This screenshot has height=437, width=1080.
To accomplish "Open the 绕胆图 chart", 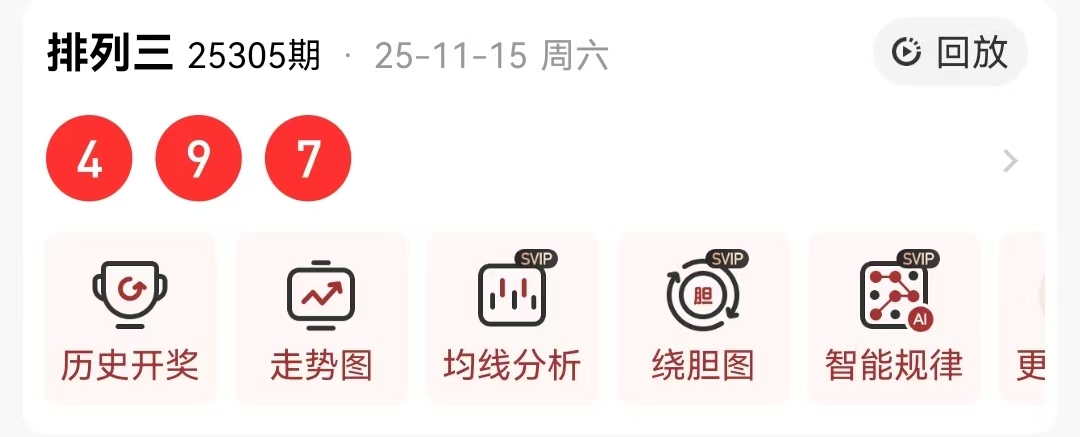I will (703, 318).
